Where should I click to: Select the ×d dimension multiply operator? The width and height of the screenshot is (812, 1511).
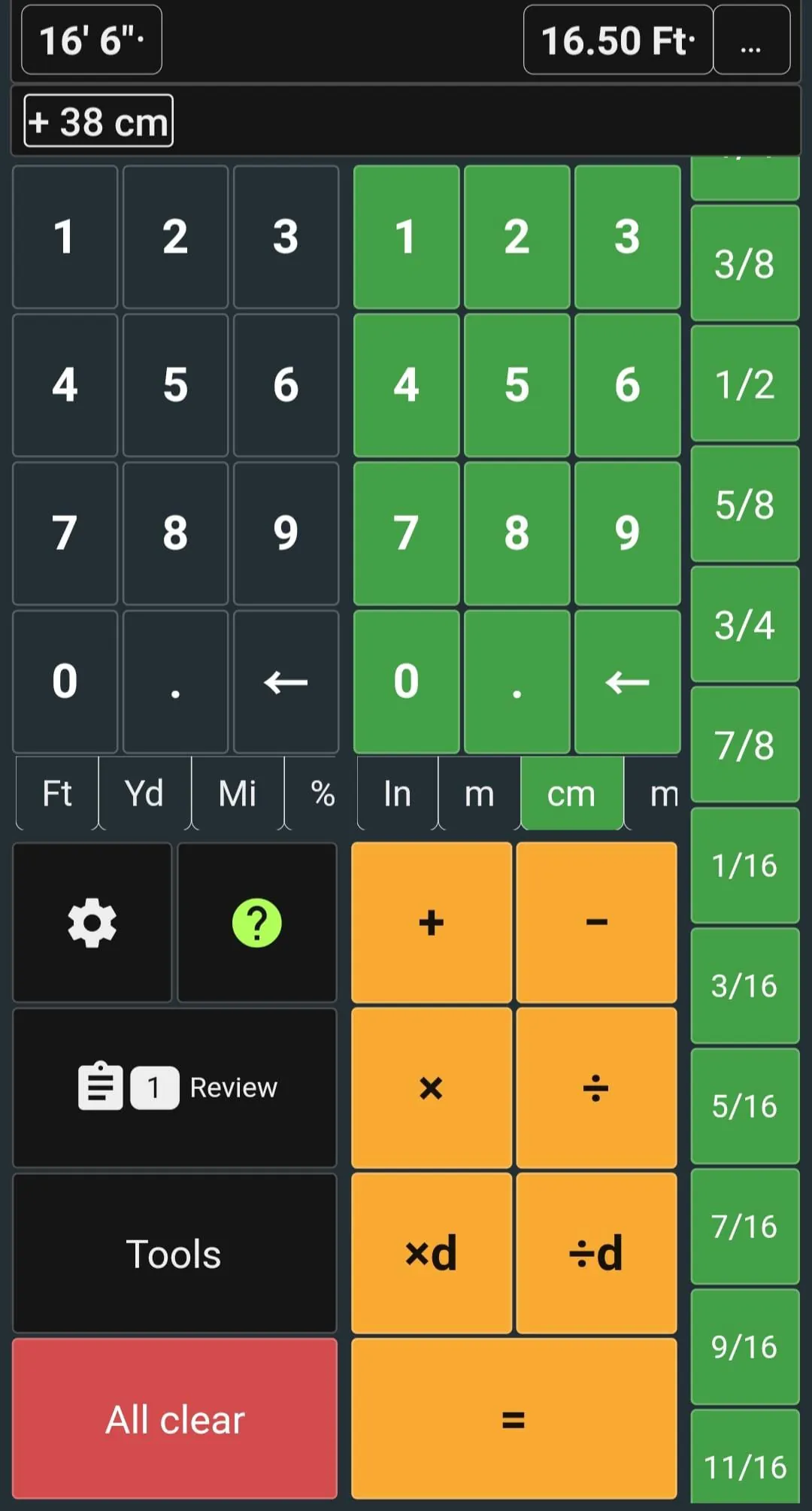(x=429, y=1252)
